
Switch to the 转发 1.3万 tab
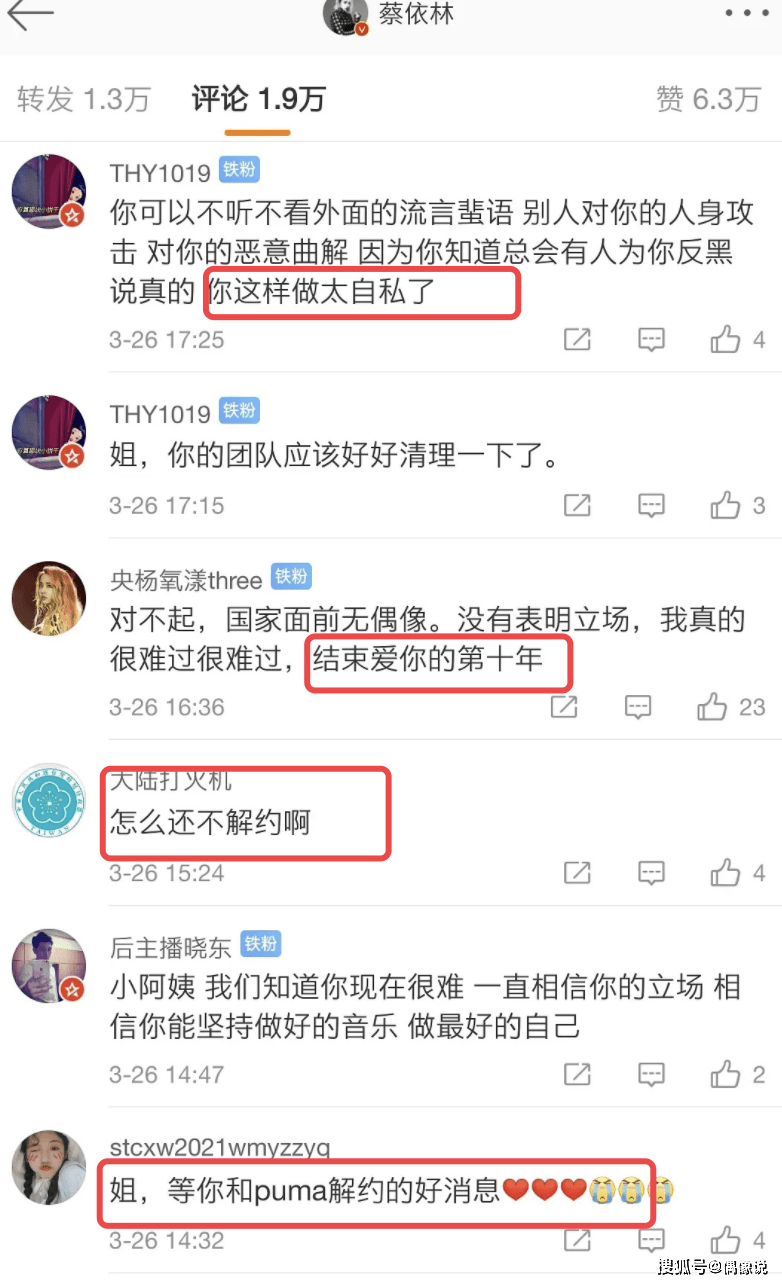(83, 98)
